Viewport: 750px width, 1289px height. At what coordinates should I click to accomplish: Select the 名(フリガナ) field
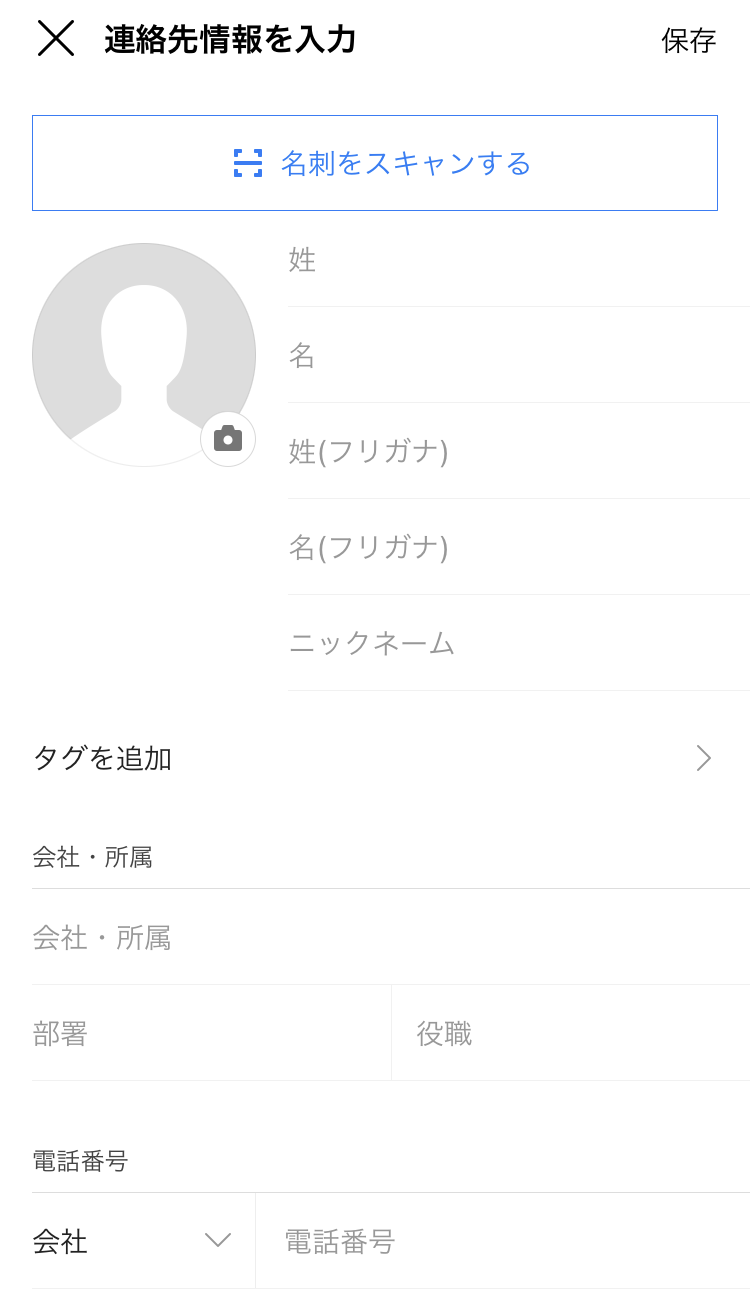coord(518,548)
